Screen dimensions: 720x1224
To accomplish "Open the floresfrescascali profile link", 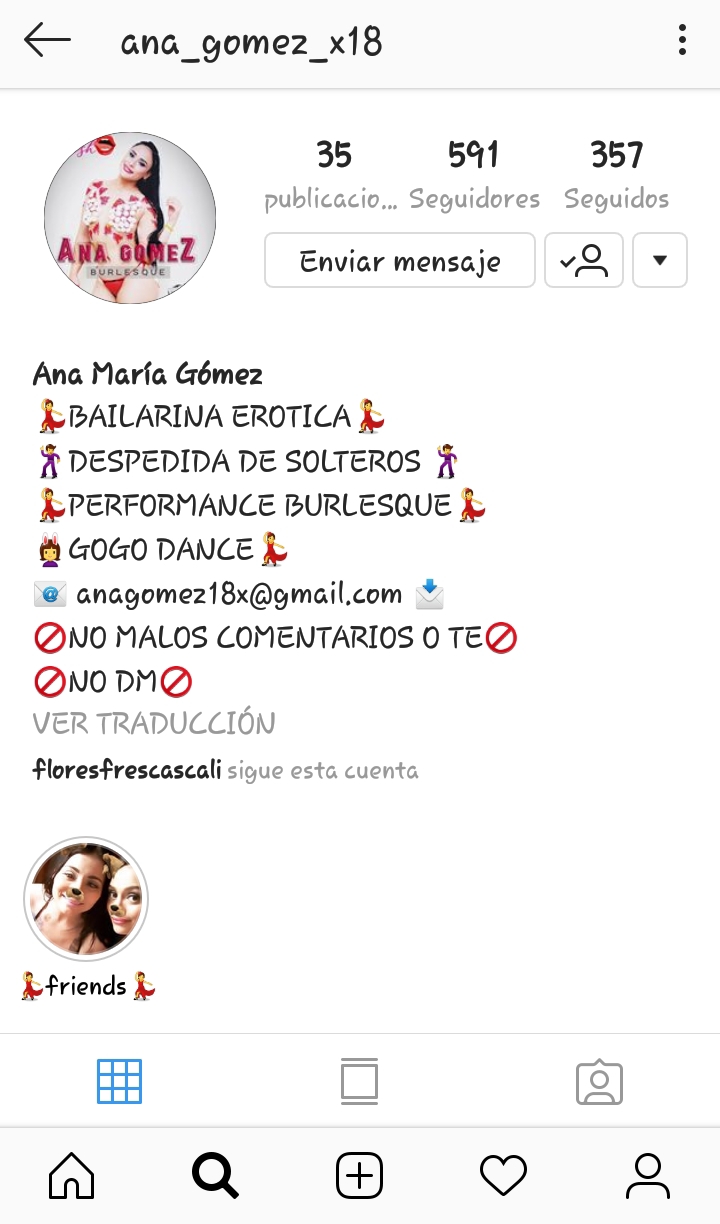I will click(127, 771).
